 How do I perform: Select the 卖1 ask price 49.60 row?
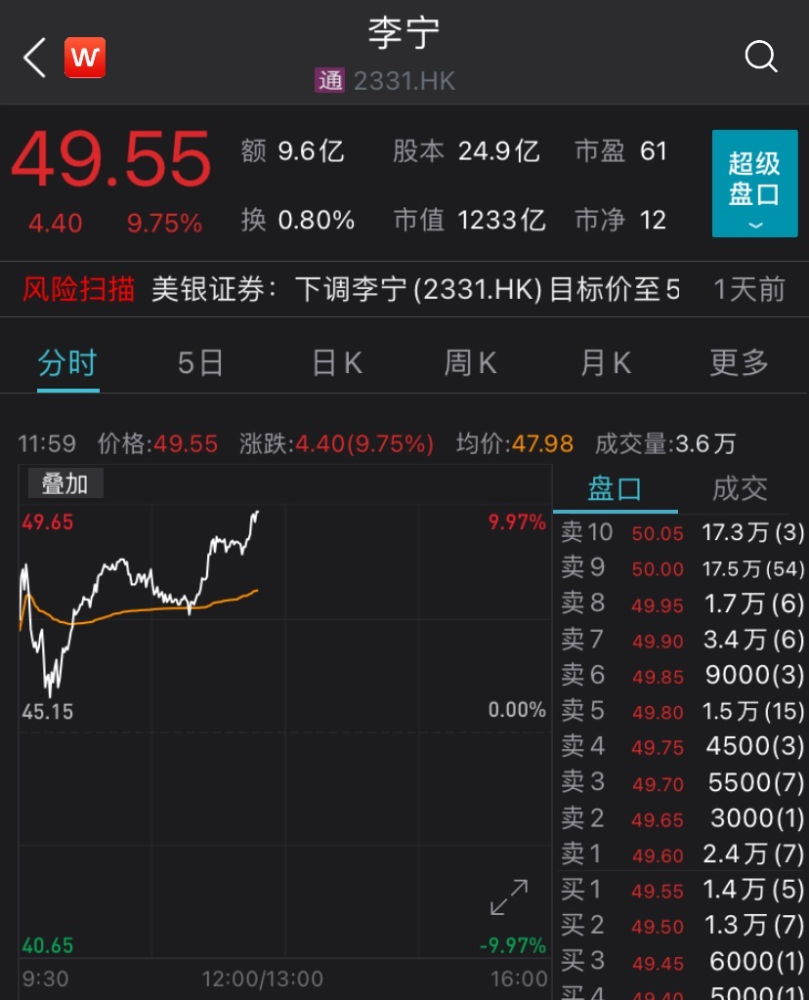click(680, 854)
